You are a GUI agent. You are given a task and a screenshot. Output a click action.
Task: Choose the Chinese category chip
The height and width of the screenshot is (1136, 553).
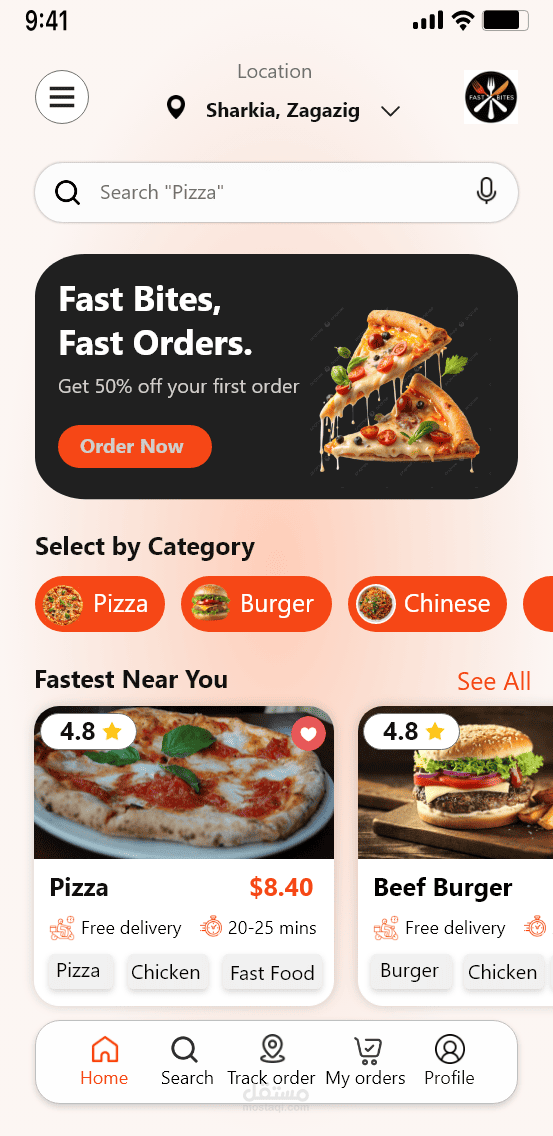[427, 604]
